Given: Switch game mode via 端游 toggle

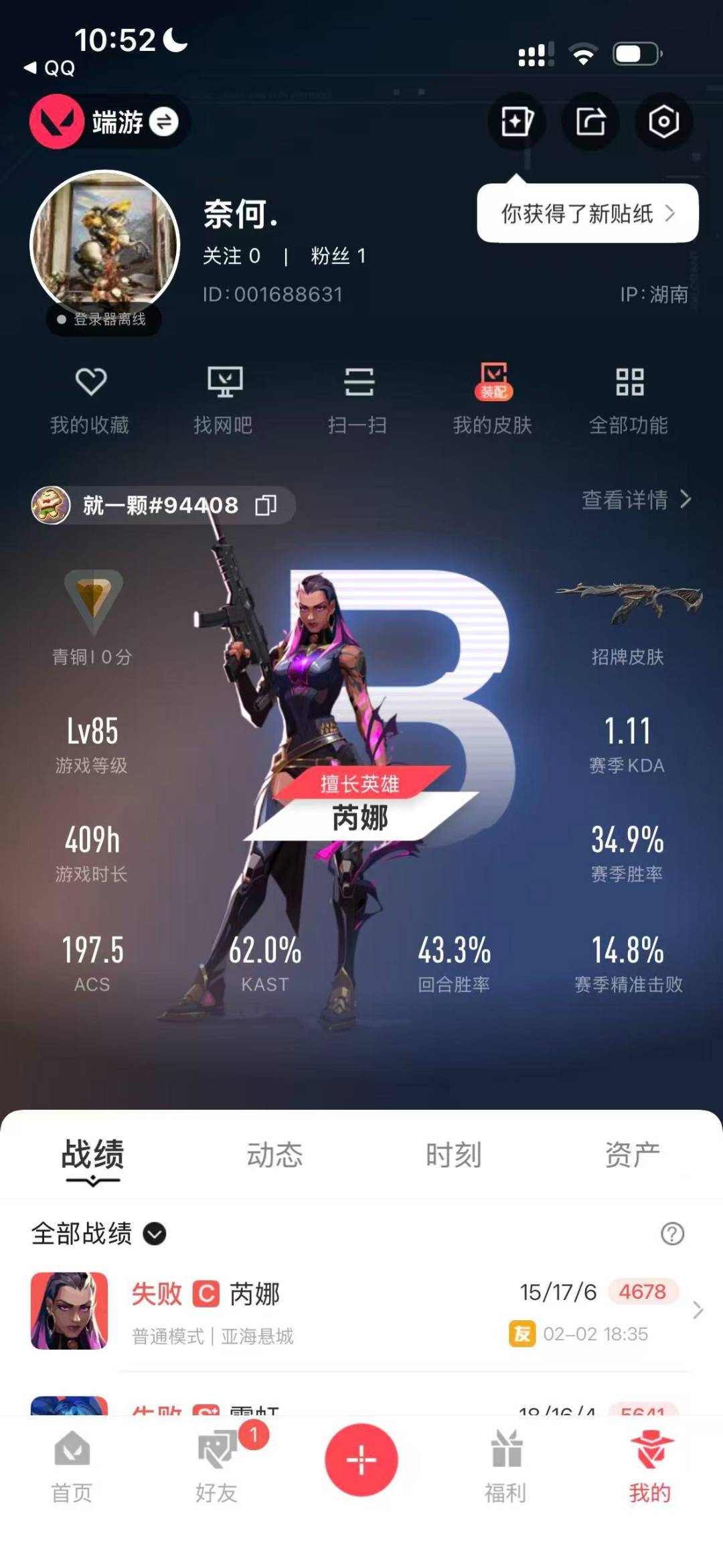Looking at the screenshot, I should 163,122.
